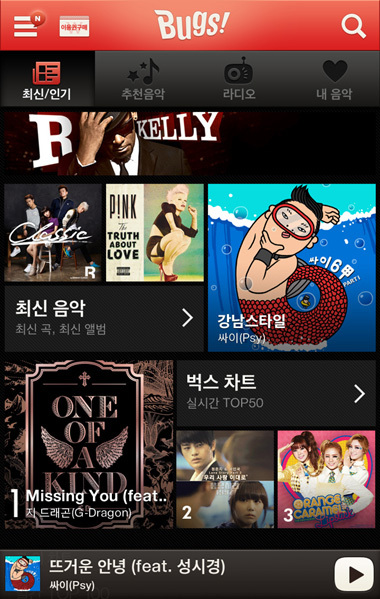Tap the 이용권구매 ticket button
380x599 pixels.
(74, 26)
